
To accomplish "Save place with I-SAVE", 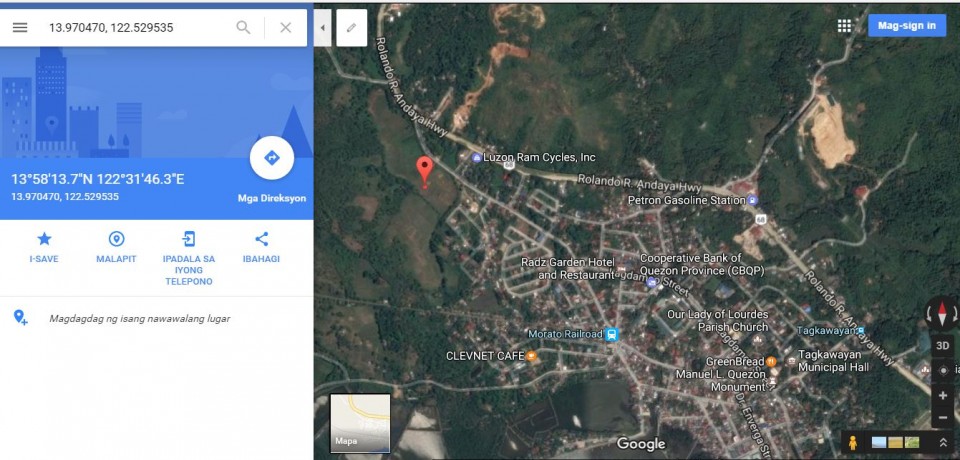I will (44, 246).
